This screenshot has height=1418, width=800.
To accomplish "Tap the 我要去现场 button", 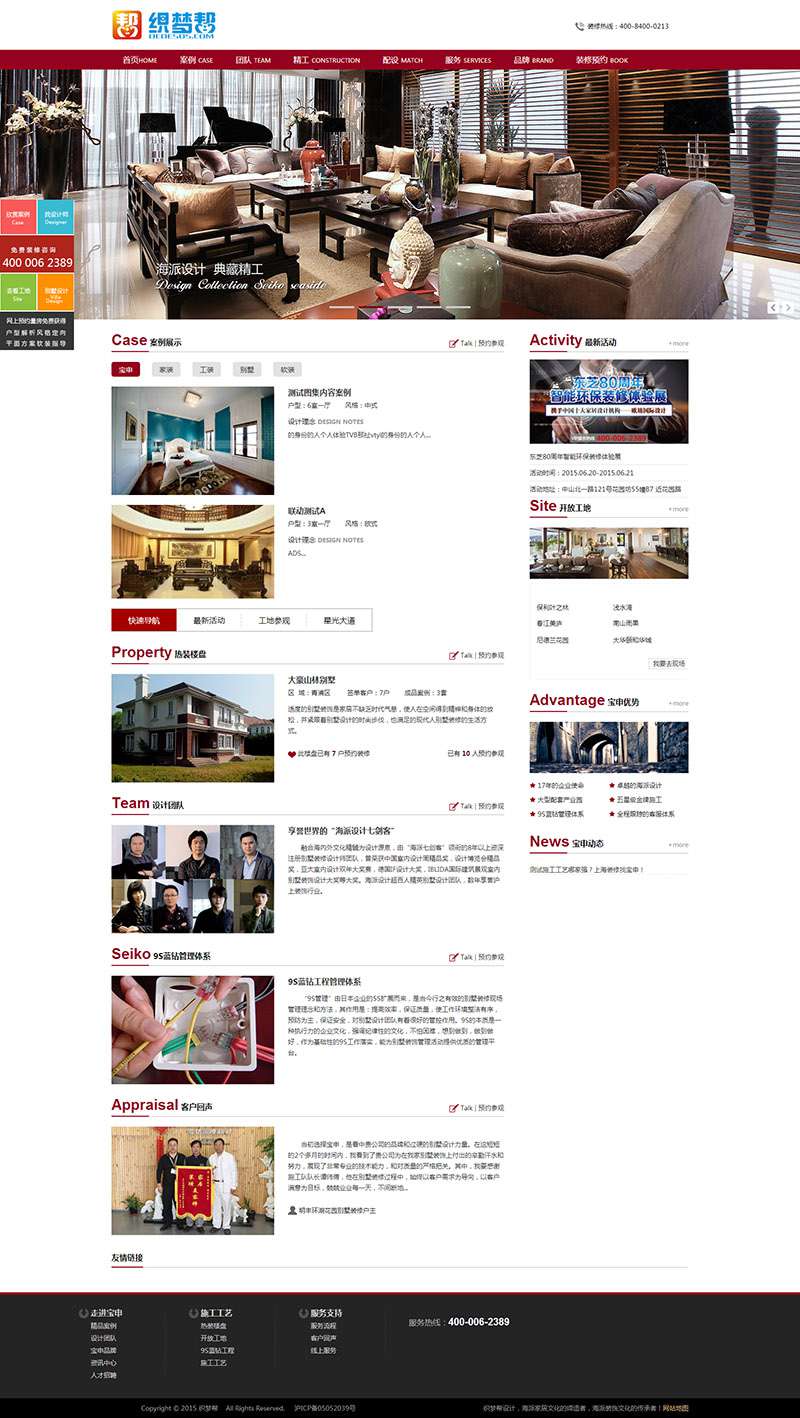I will [667, 663].
